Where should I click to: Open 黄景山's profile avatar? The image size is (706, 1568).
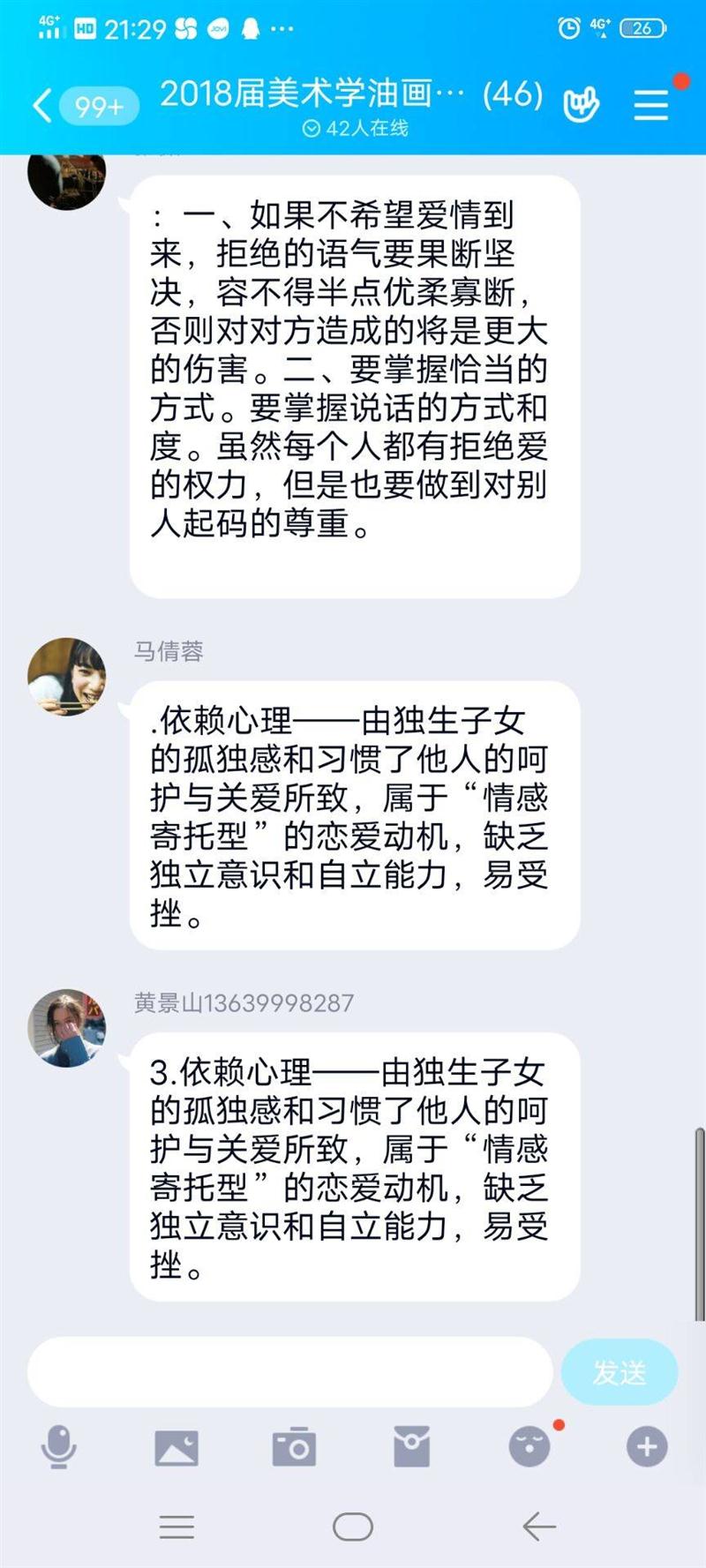pos(67,1028)
